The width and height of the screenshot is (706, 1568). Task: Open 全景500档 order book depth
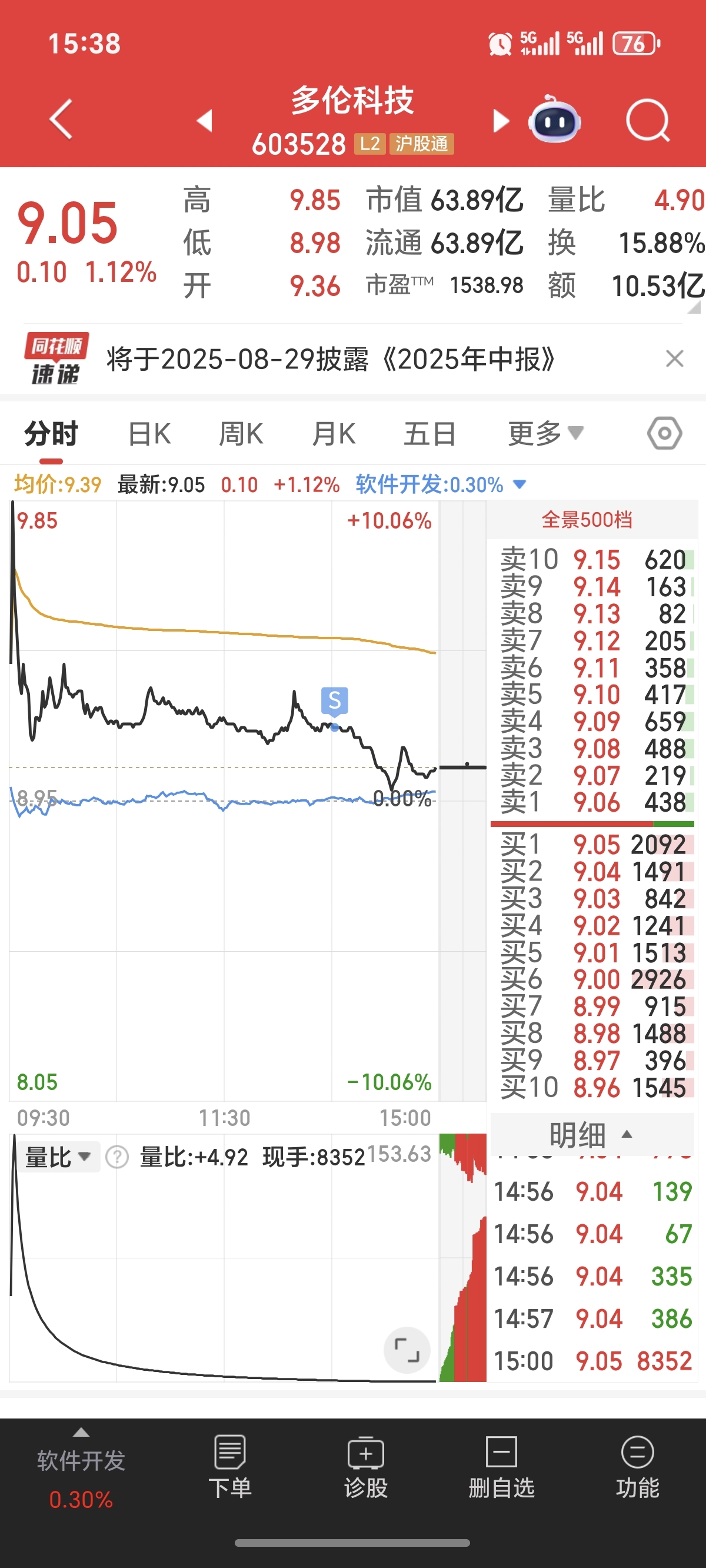(587, 519)
